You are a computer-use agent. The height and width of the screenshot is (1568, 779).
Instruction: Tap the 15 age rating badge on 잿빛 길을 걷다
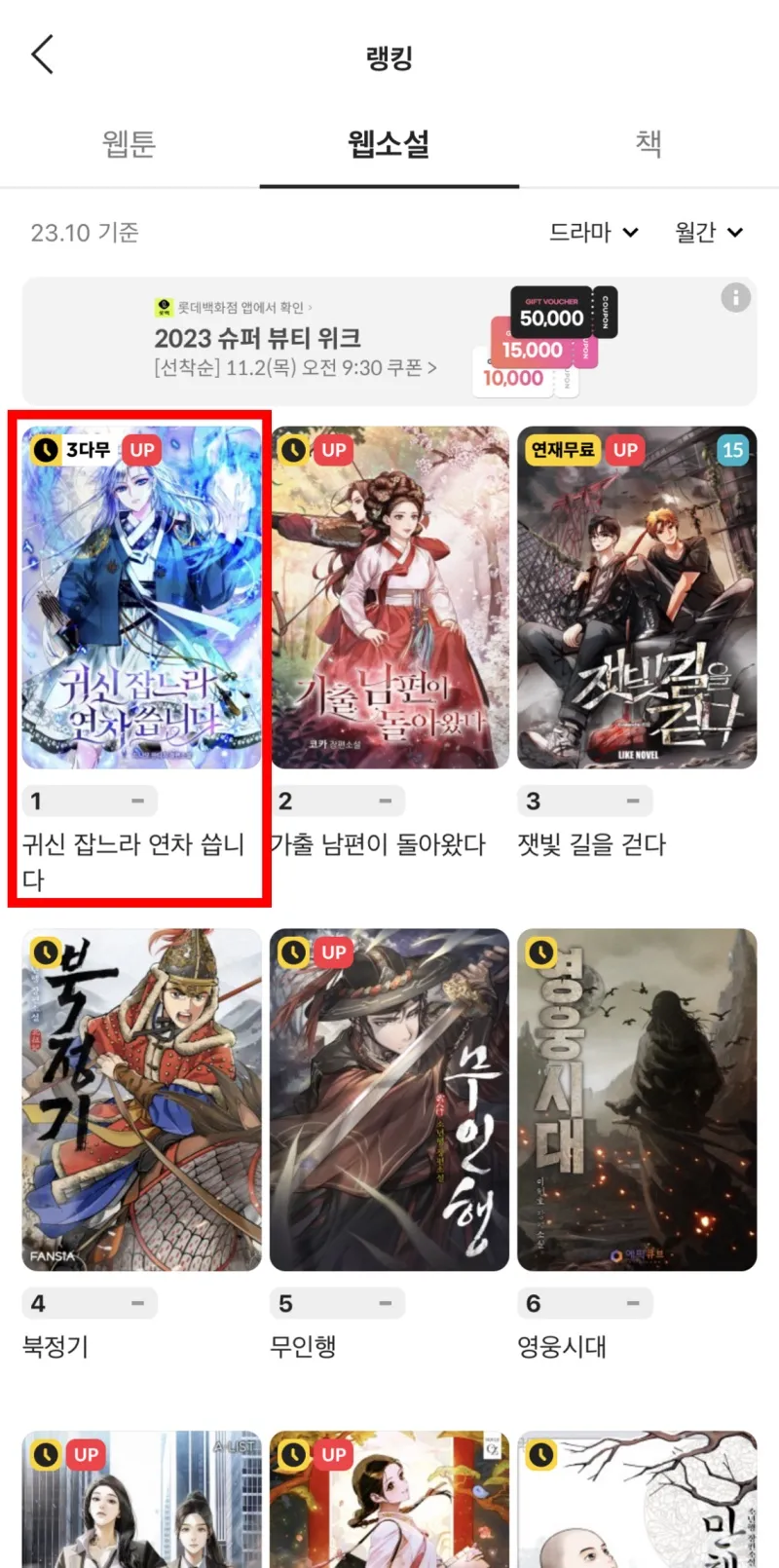732,450
